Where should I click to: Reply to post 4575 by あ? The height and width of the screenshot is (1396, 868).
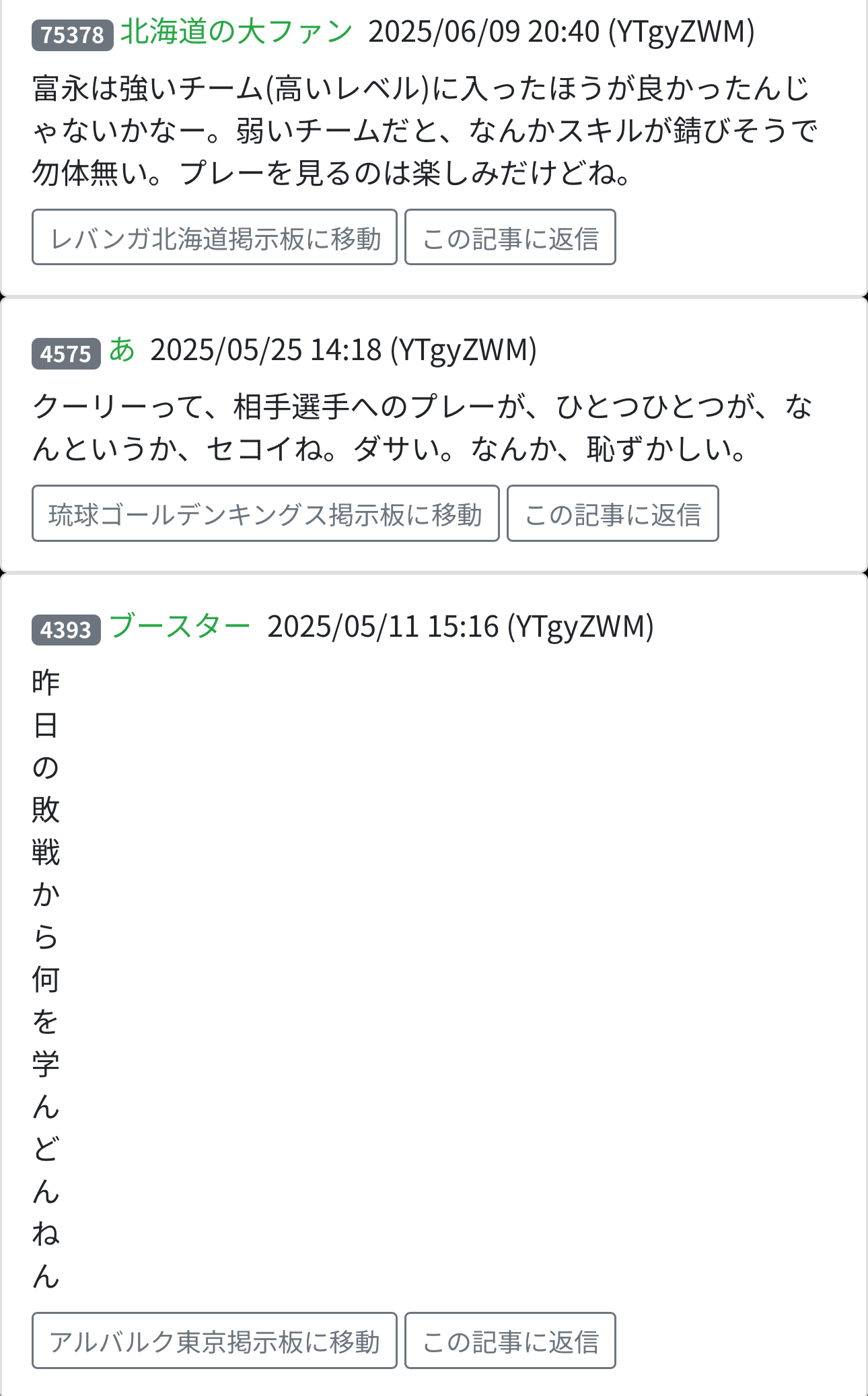[613, 514]
